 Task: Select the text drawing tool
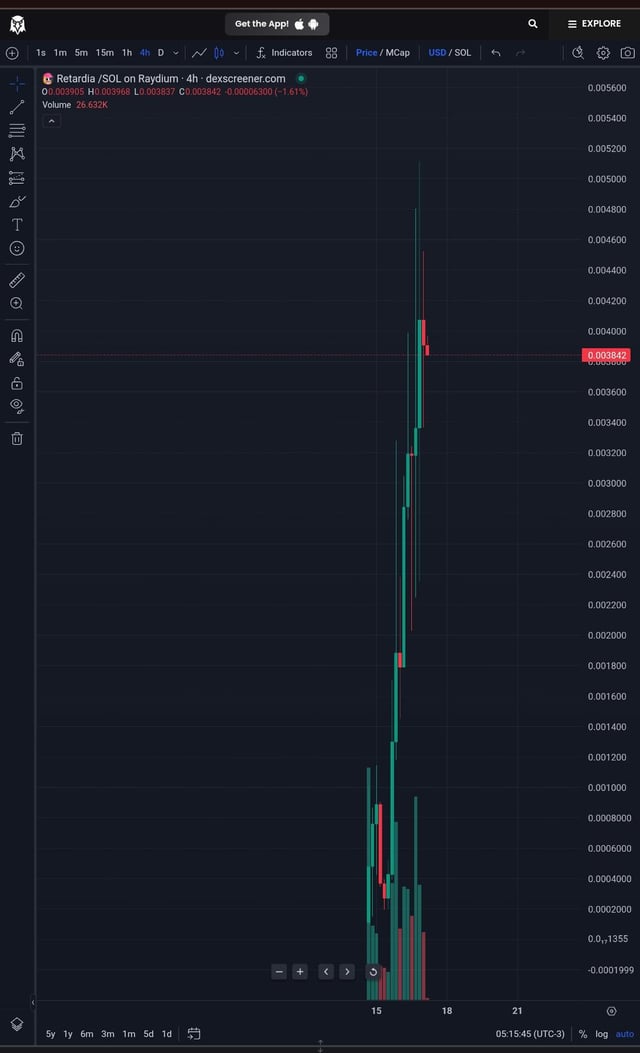17,225
